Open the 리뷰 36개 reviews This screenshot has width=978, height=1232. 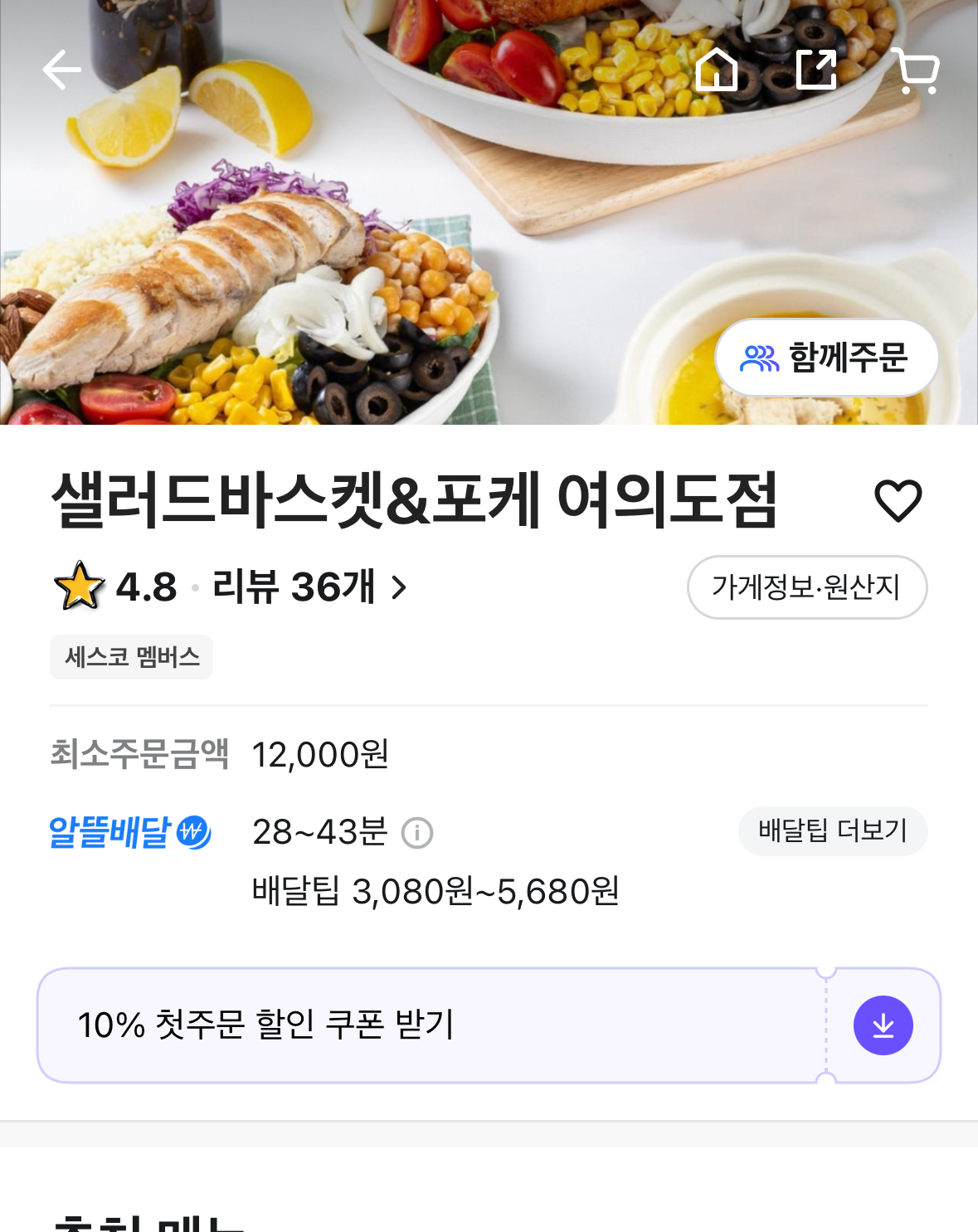[309, 587]
